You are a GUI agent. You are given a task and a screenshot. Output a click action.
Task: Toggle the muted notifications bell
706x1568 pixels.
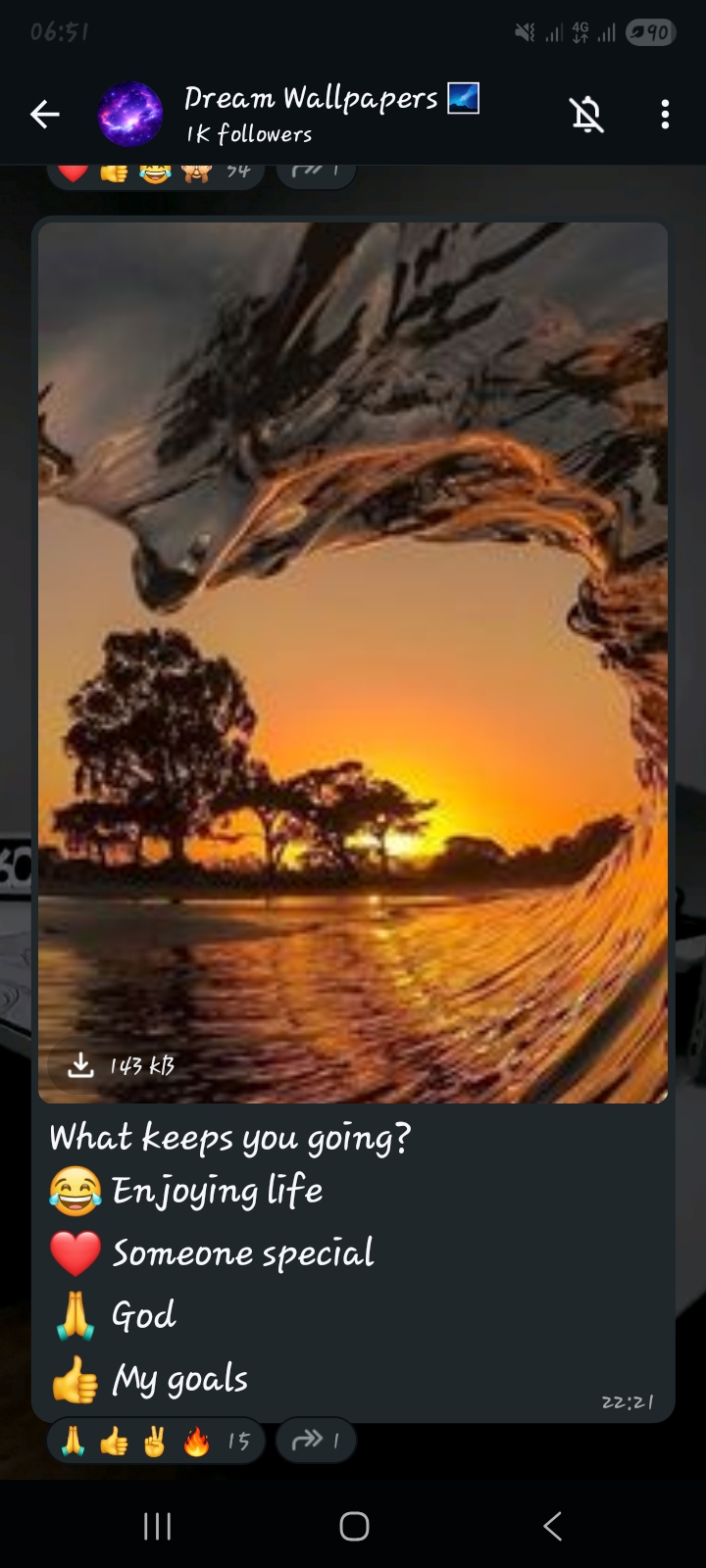tap(586, 115)
